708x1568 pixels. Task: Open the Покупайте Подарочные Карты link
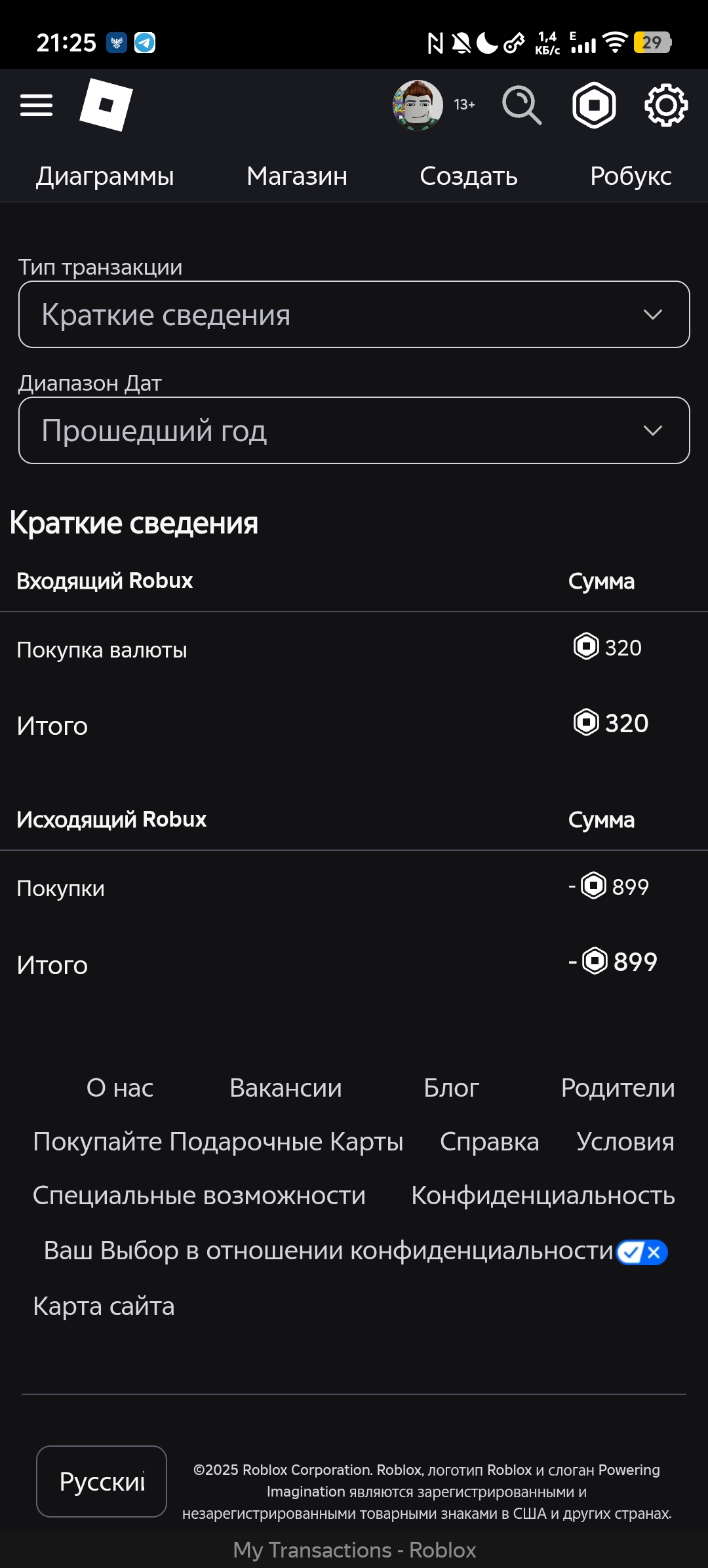pos(218,1142)
